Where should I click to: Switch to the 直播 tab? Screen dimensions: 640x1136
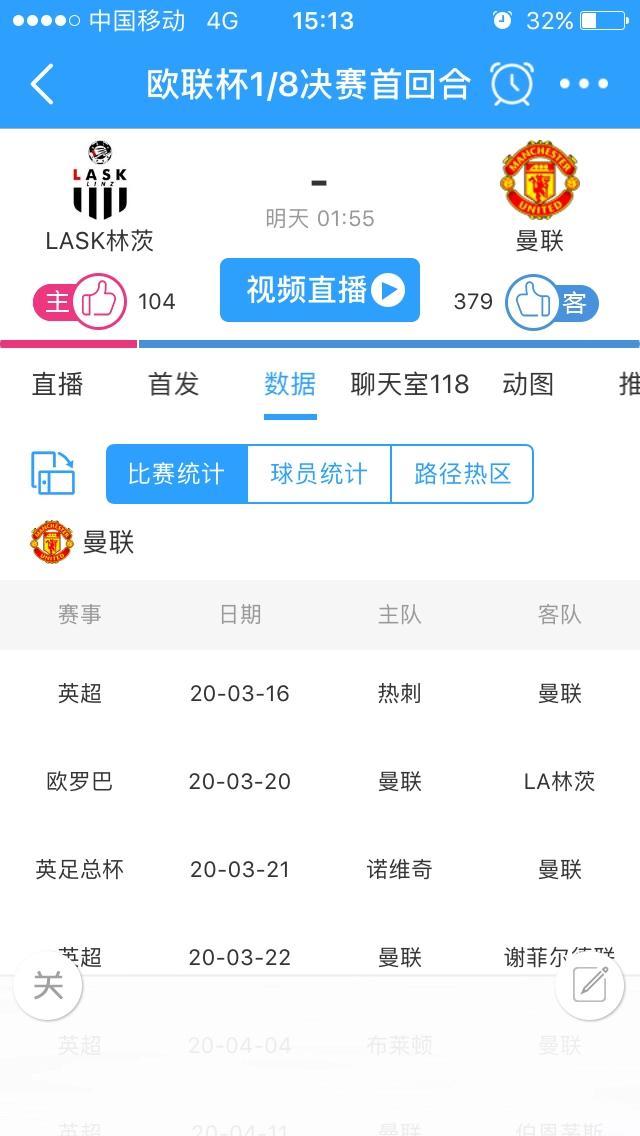coord(58,384)
